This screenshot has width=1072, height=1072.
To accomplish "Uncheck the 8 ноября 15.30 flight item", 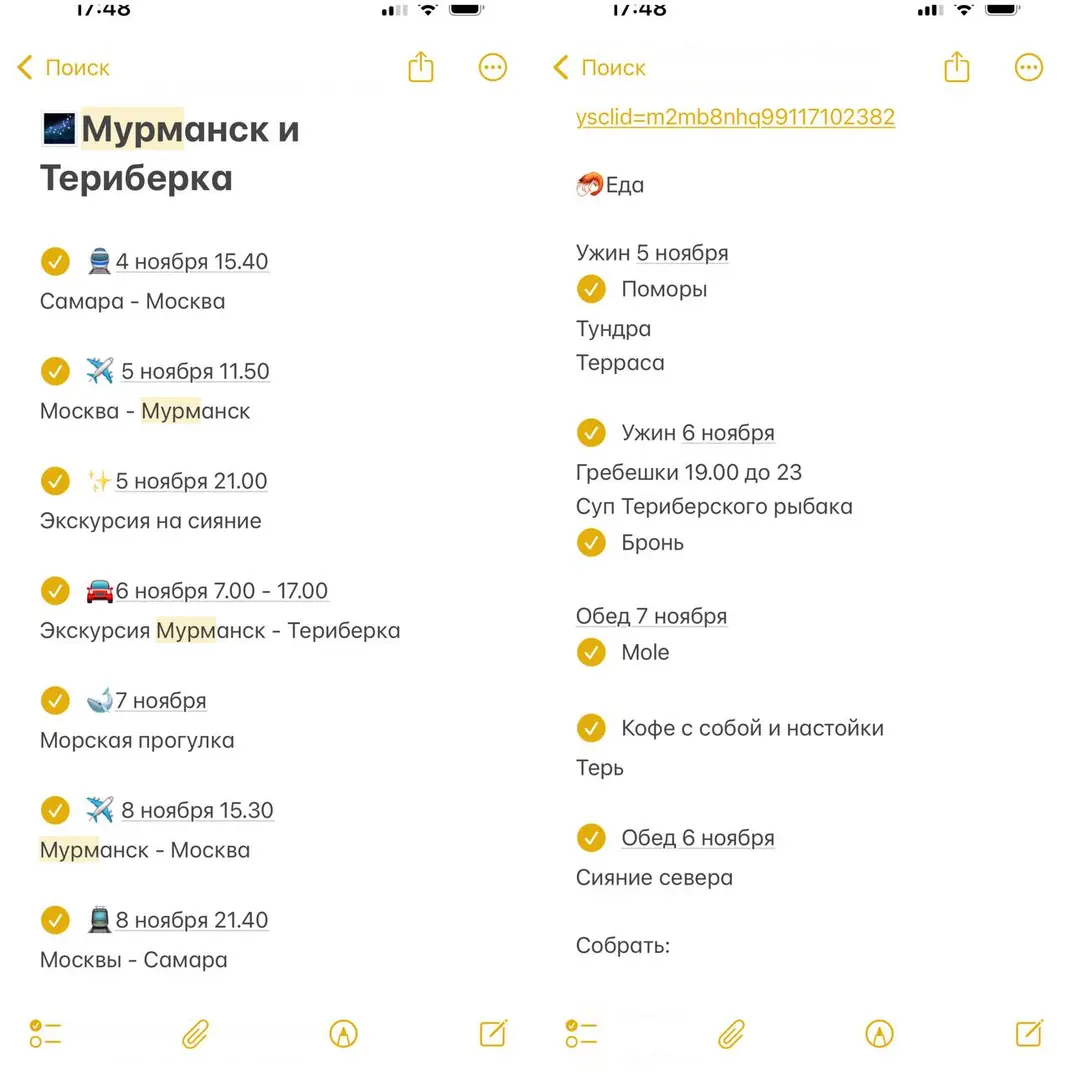I will coord(55,810).
